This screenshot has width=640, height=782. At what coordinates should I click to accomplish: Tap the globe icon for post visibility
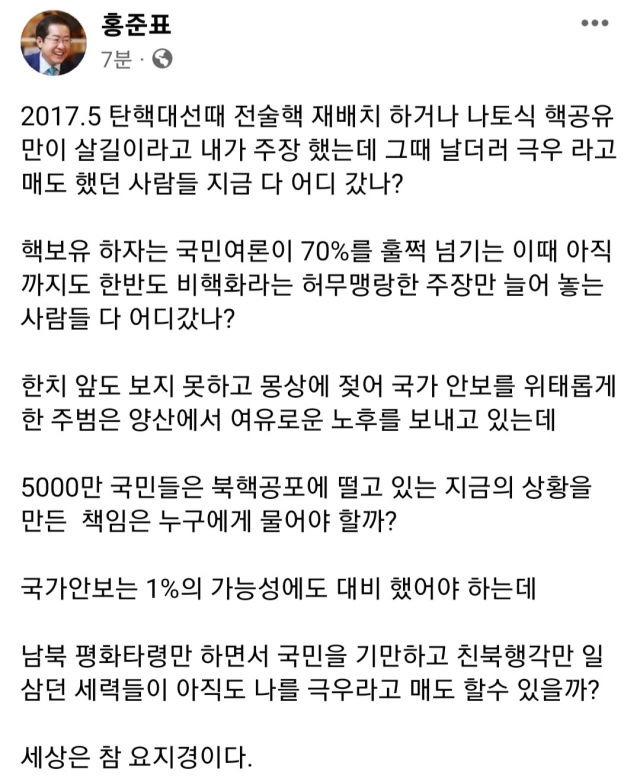pyautogui.click(x=162, y=58)
